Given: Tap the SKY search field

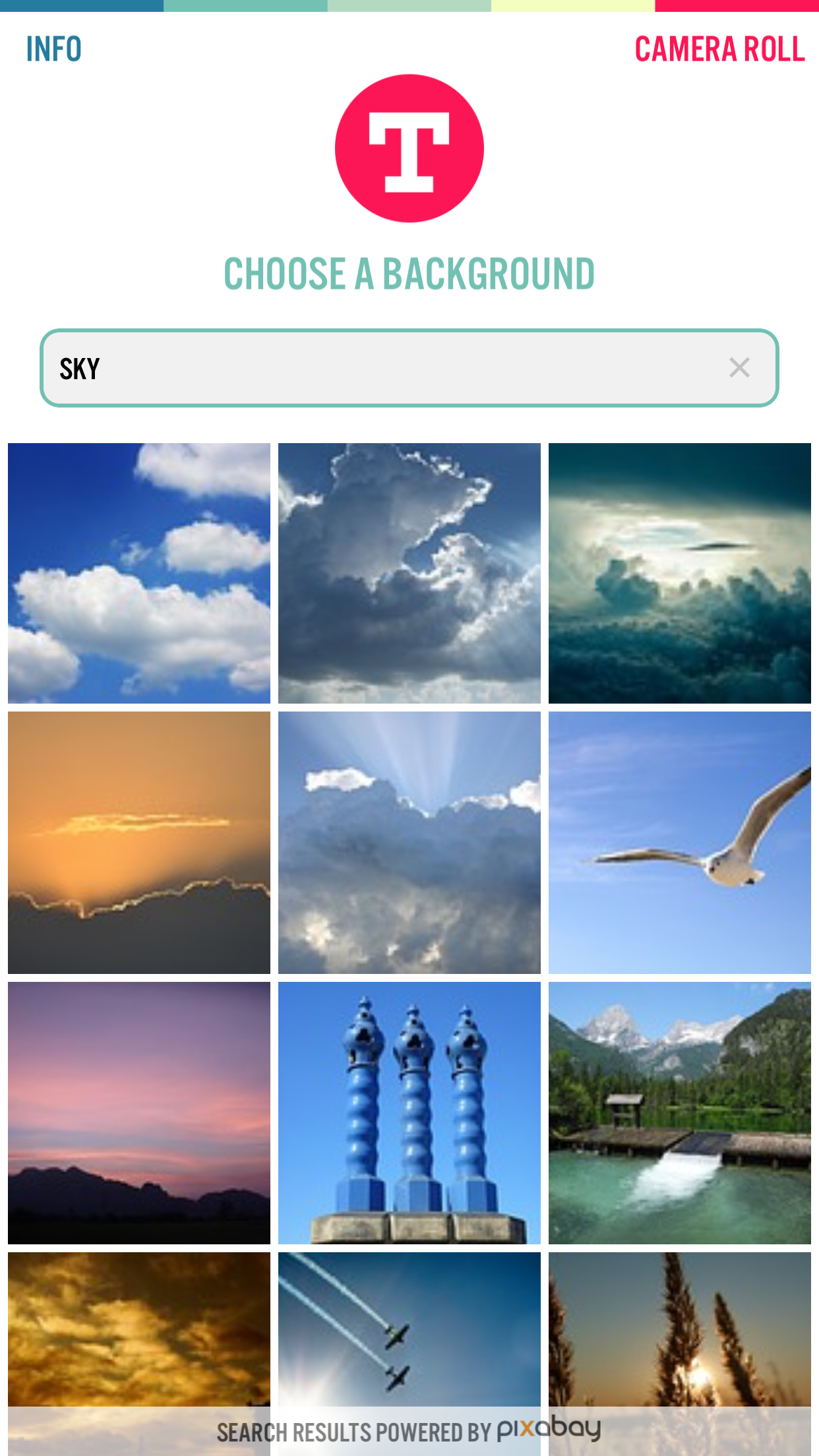Looking at the screenshot, I should pos(382,368).
